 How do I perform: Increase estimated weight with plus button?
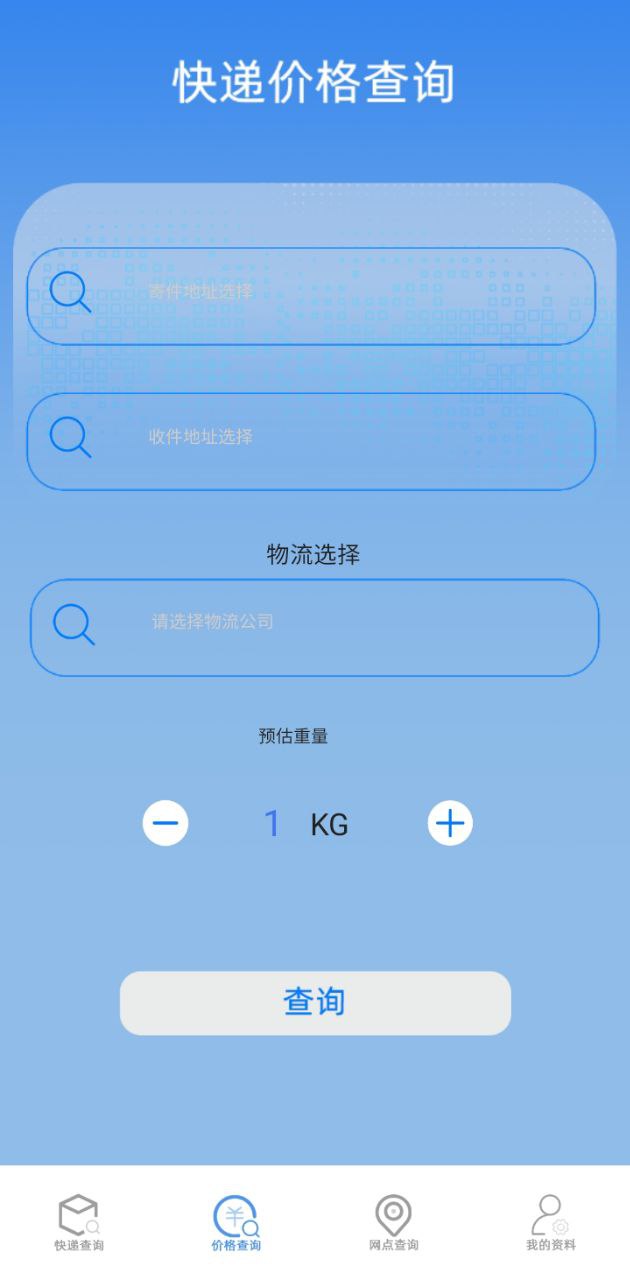(x=450, y=823)
